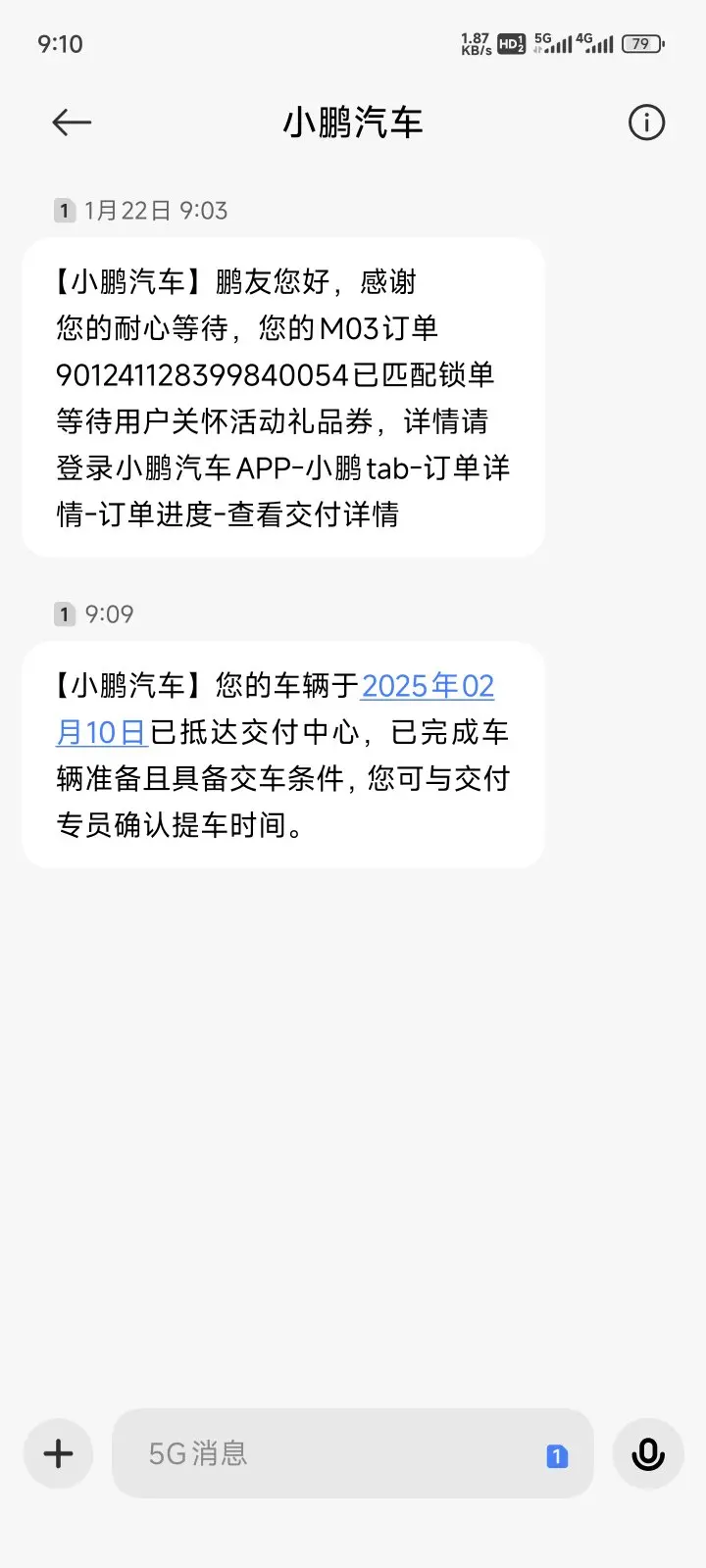Screen dimensions: 706x1568
Task: Go back using the top-left arrow
Action: tap(72, 122)
